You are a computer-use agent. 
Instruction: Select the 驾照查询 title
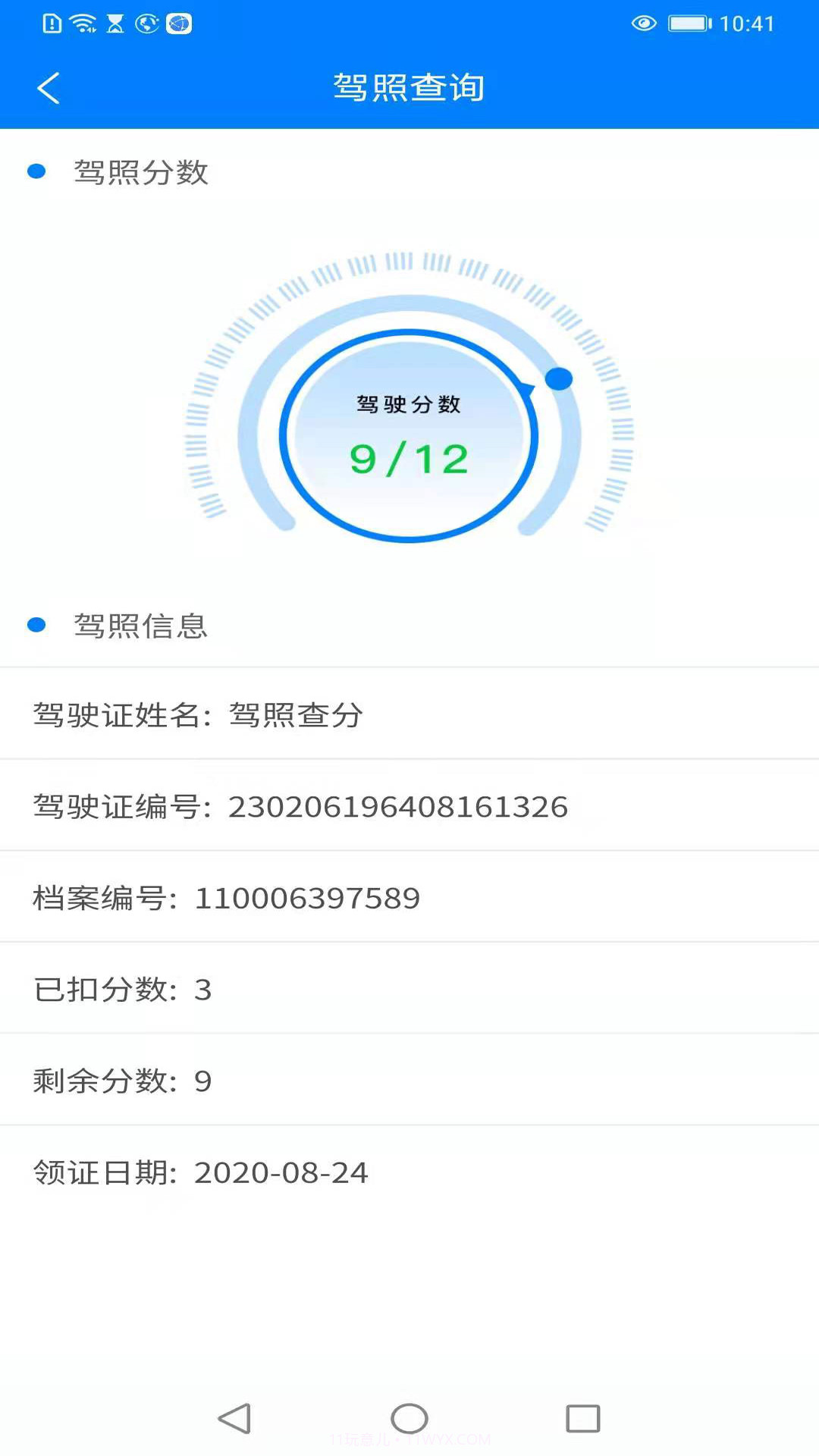point(409,86)
